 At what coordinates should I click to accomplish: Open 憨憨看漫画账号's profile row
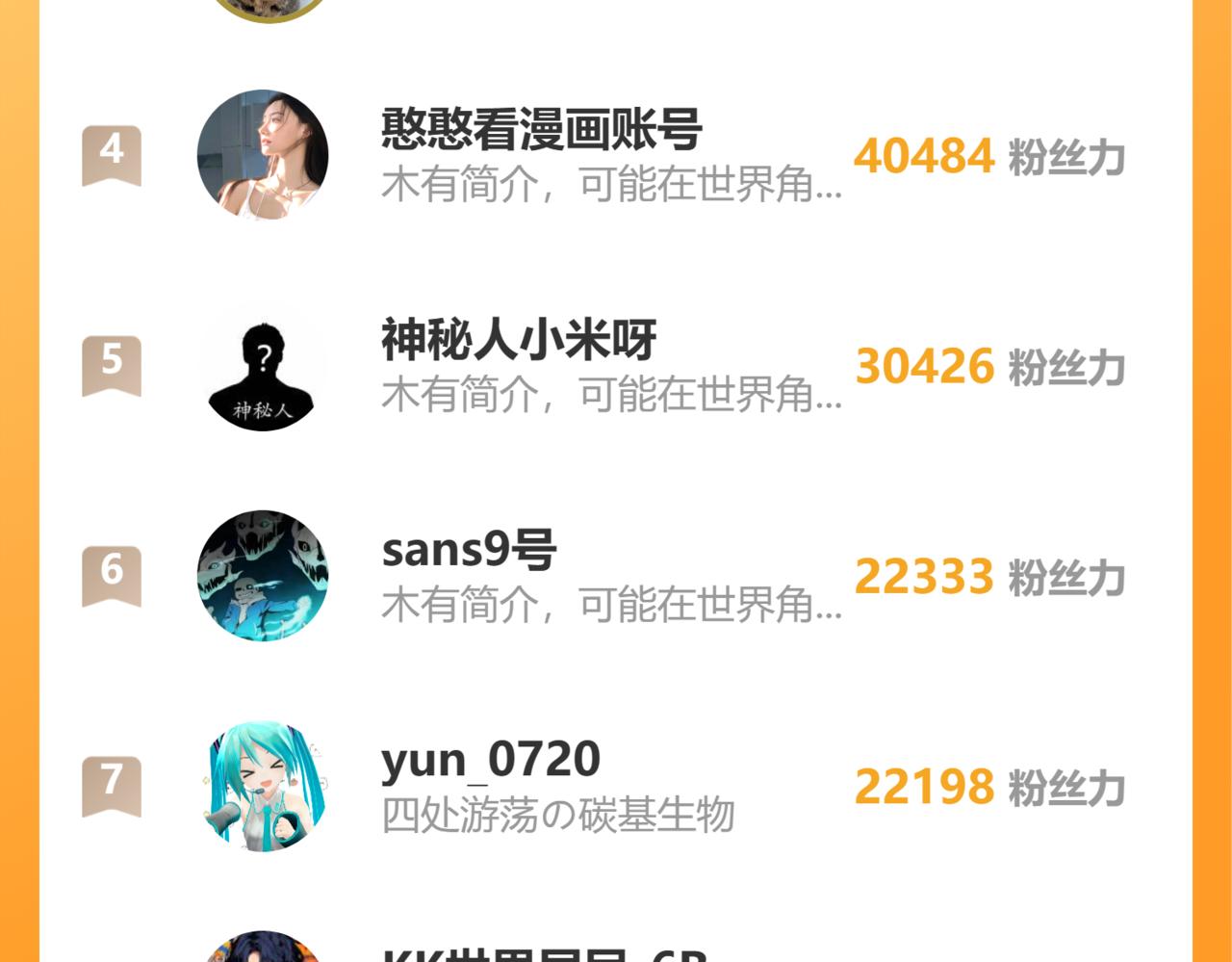(x=541, y=130)
